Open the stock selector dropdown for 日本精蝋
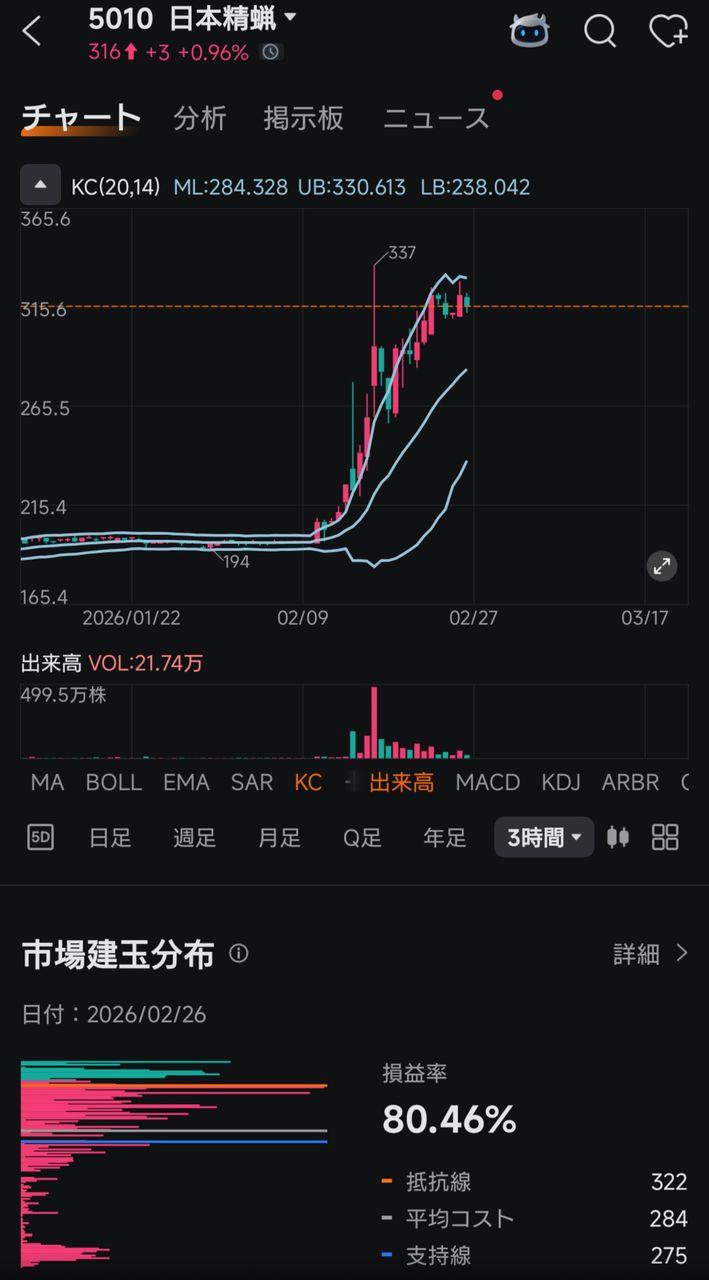 click(290, 17)
